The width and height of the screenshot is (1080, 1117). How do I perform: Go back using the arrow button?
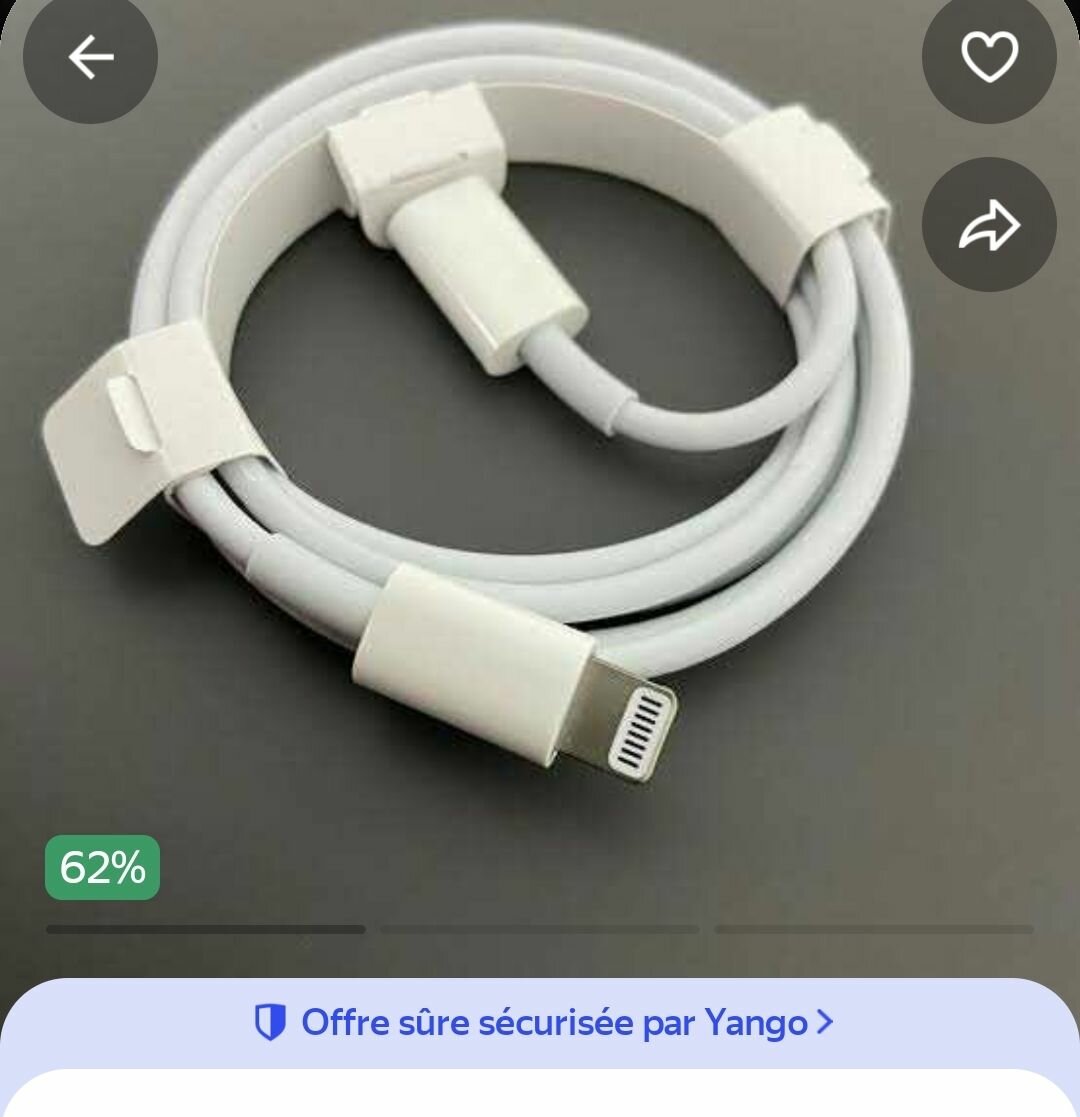coord(90,57)
